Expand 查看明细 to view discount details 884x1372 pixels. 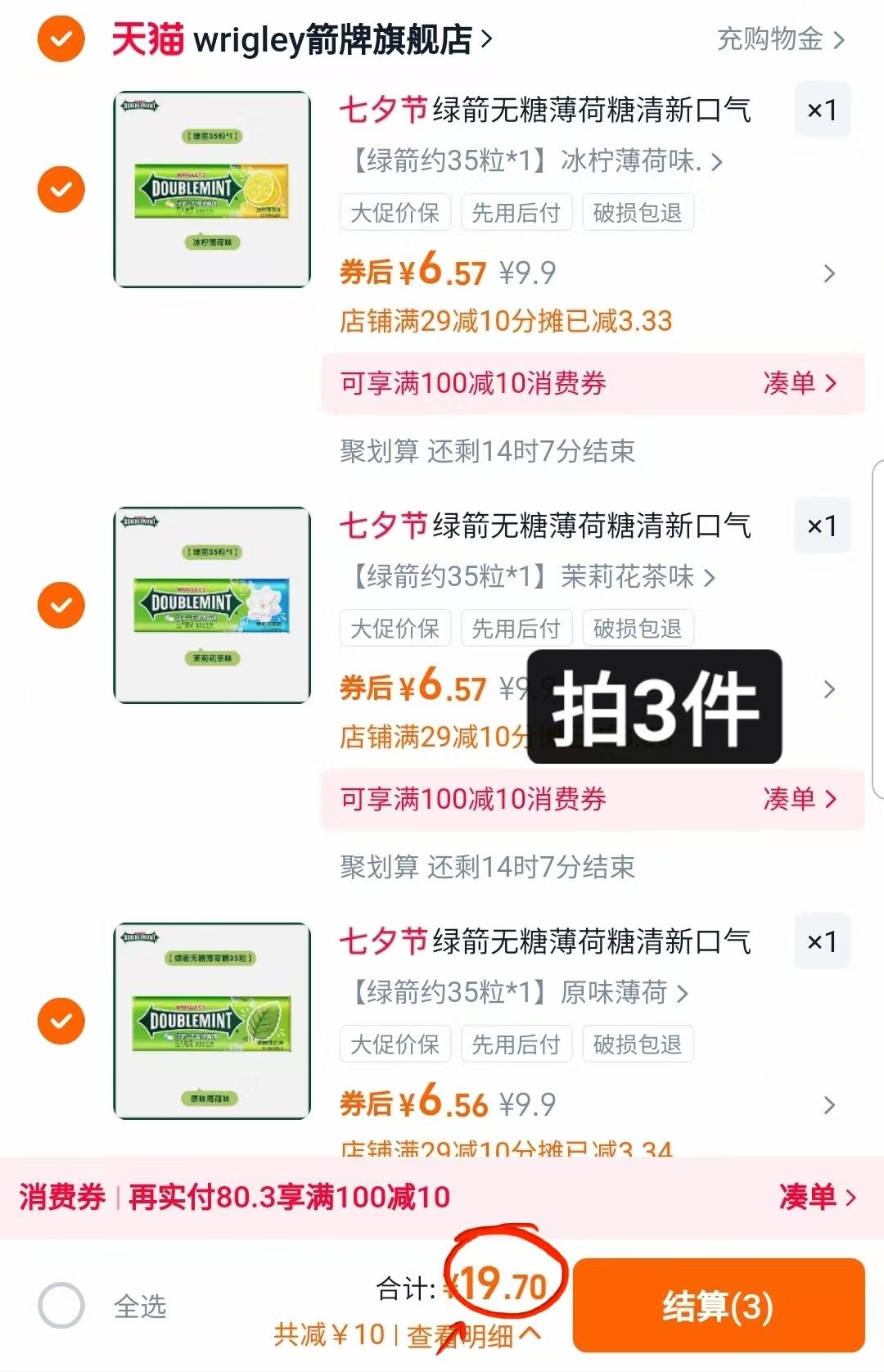tap(461, 1334)
